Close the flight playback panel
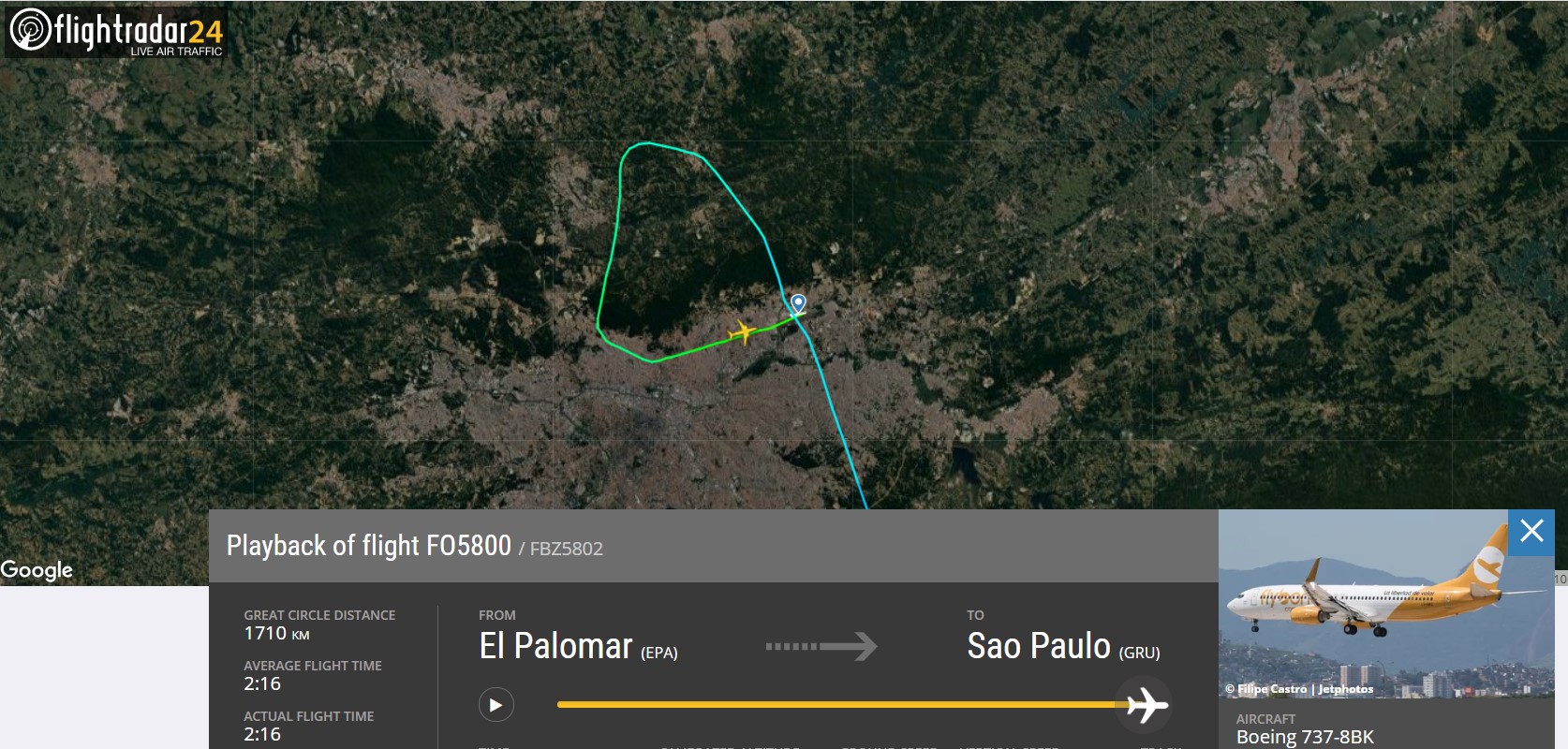 pos(1531,532)
